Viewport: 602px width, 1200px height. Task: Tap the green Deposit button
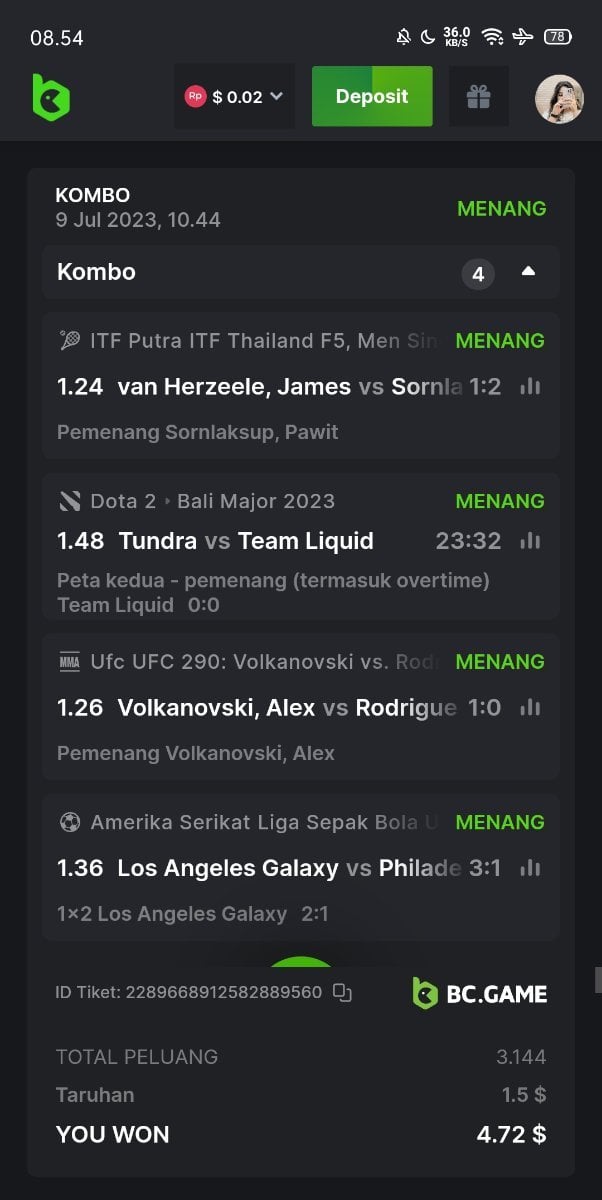click(x=372, y=97)
